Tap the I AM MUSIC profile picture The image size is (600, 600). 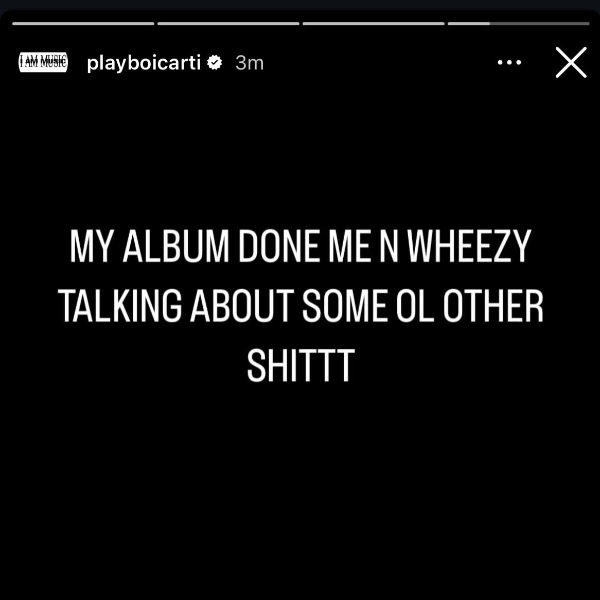[43, 62]
